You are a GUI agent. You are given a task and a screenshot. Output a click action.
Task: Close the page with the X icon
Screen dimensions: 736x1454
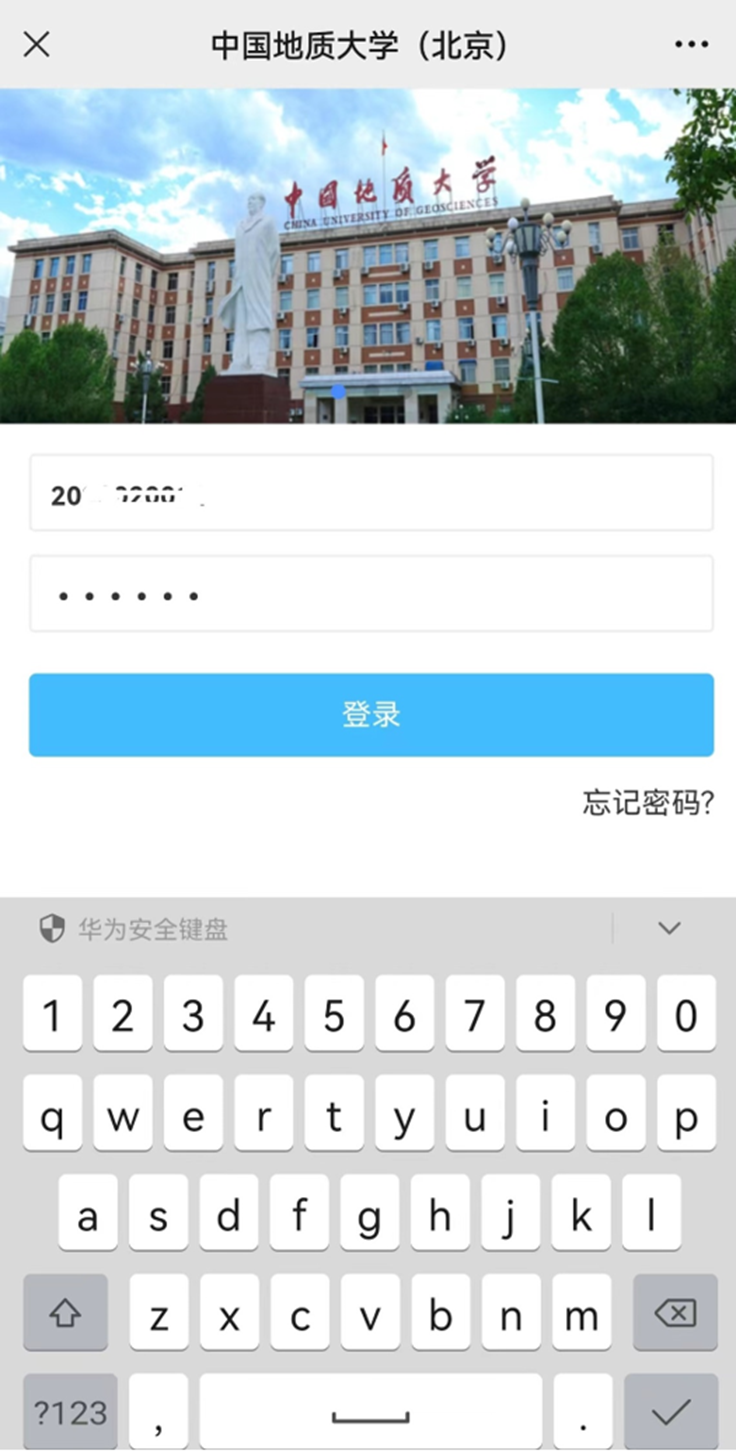pos(37,45)
